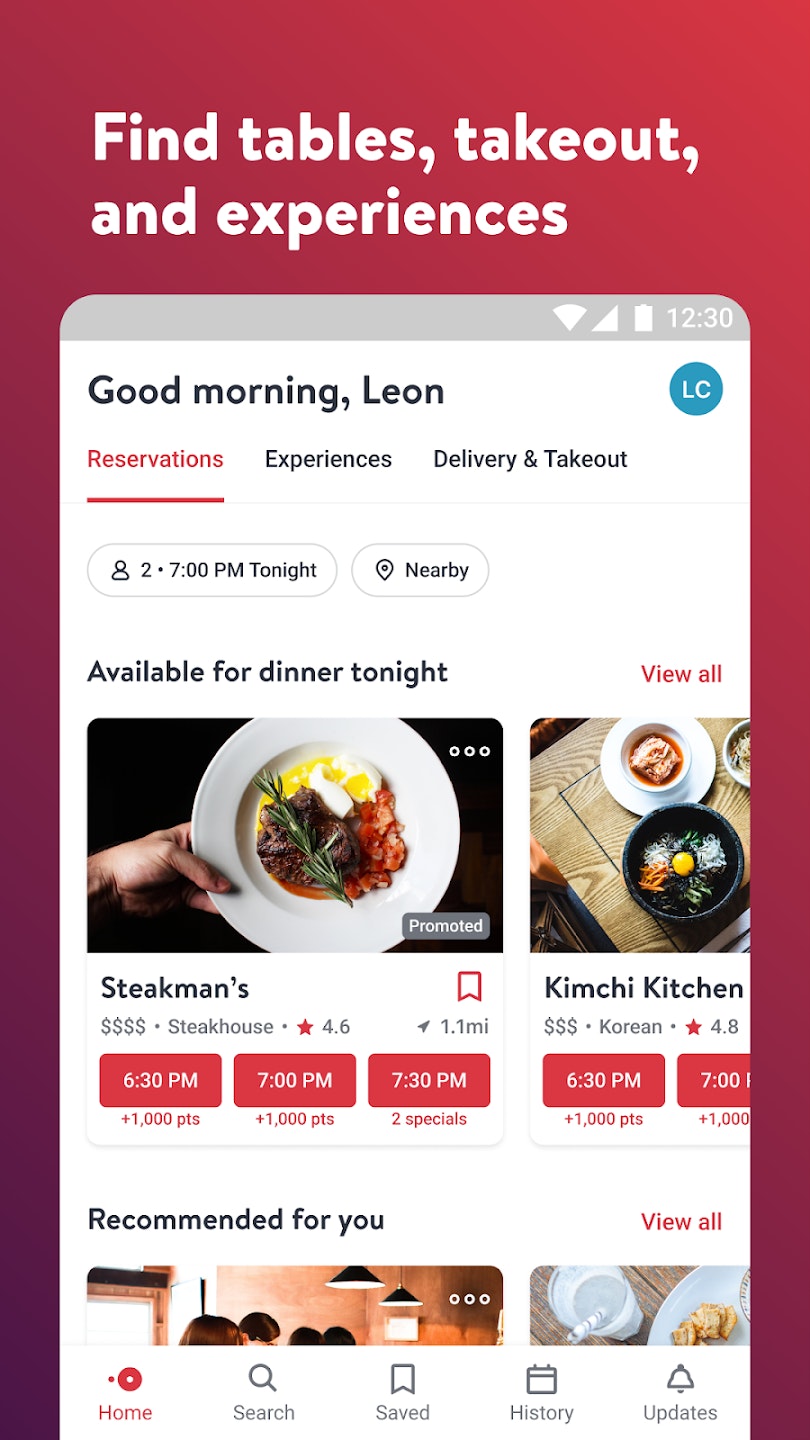This screenshot has height=1440, width=810.
Task: Open the Search tab icon
Action: pos(263,1378)
